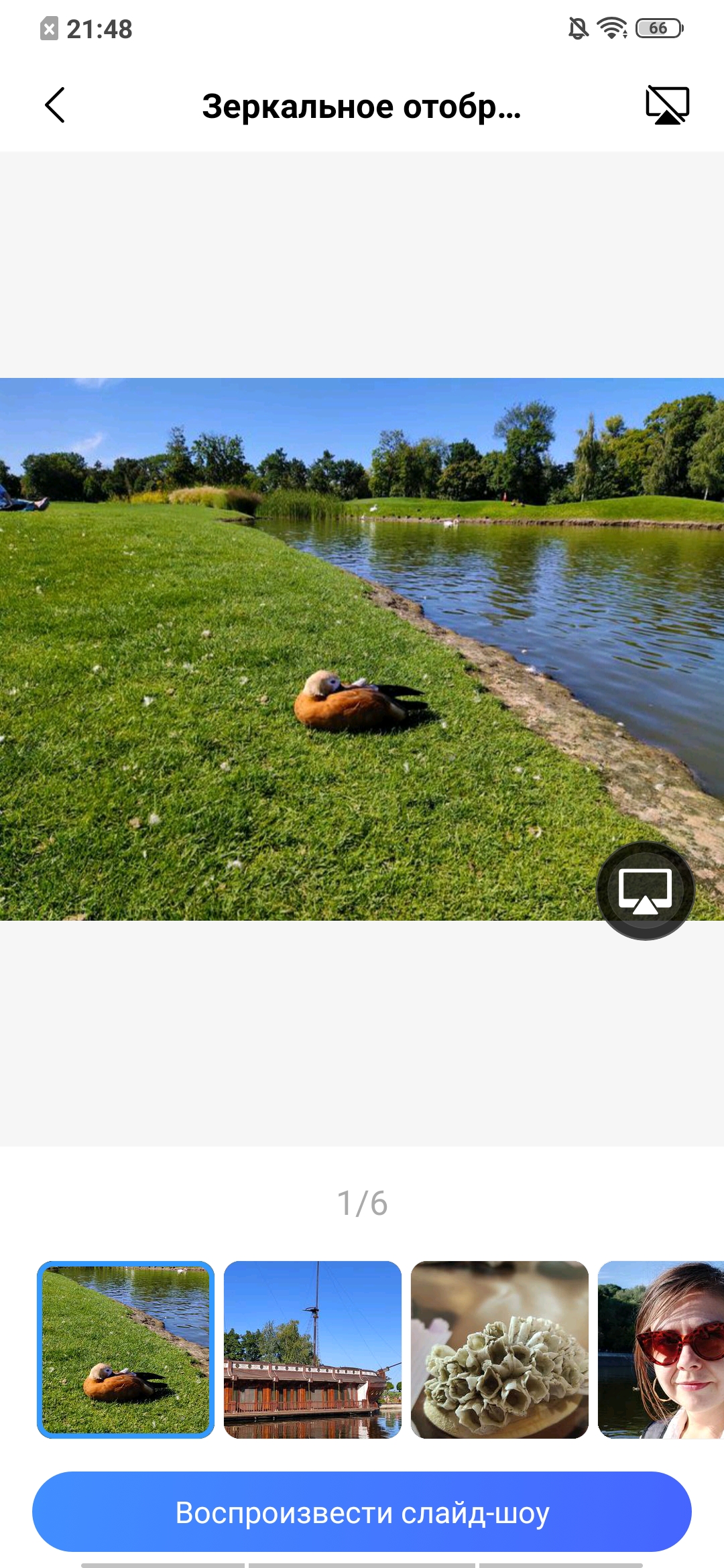724x1568 pixels.
Task: Select the duck on grass thumbnail
Action: click(x=126, y=1350)
